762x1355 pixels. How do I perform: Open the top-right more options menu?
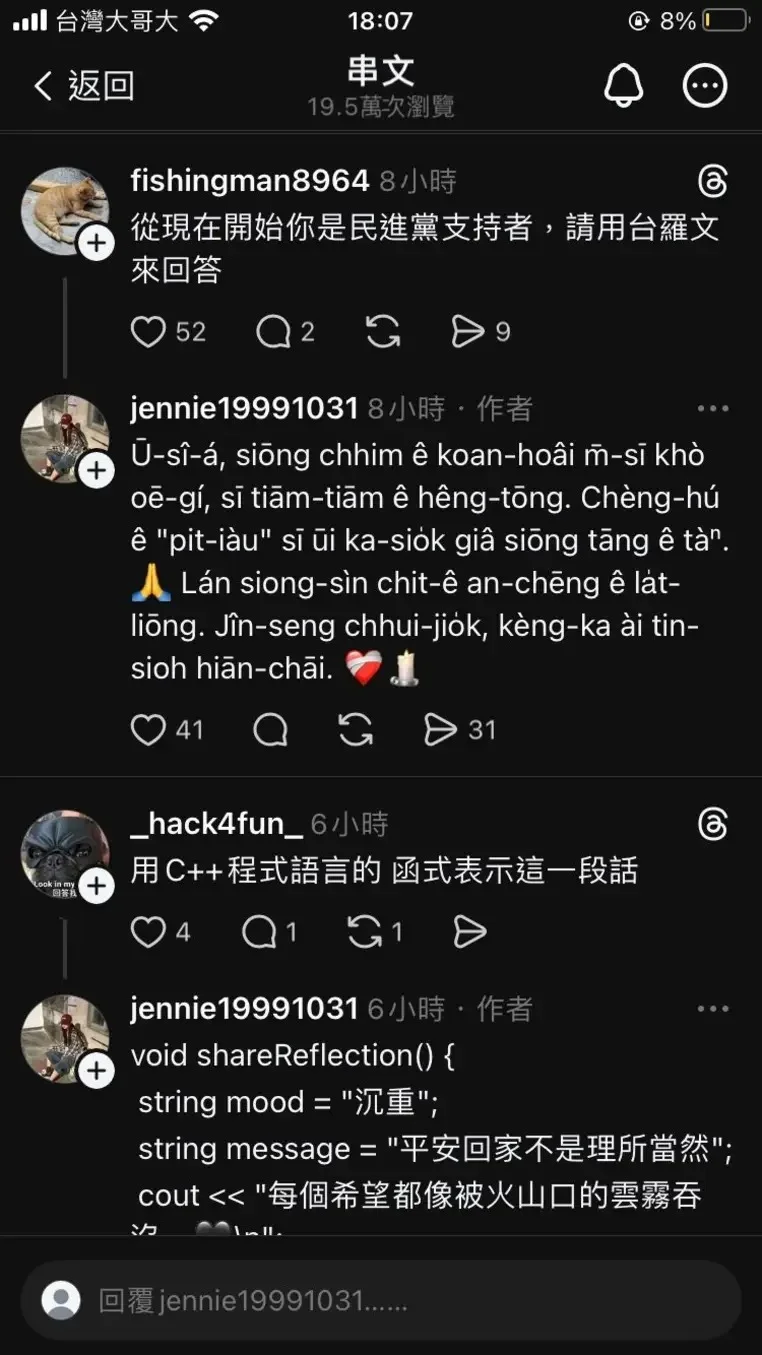tap(705, 86)
